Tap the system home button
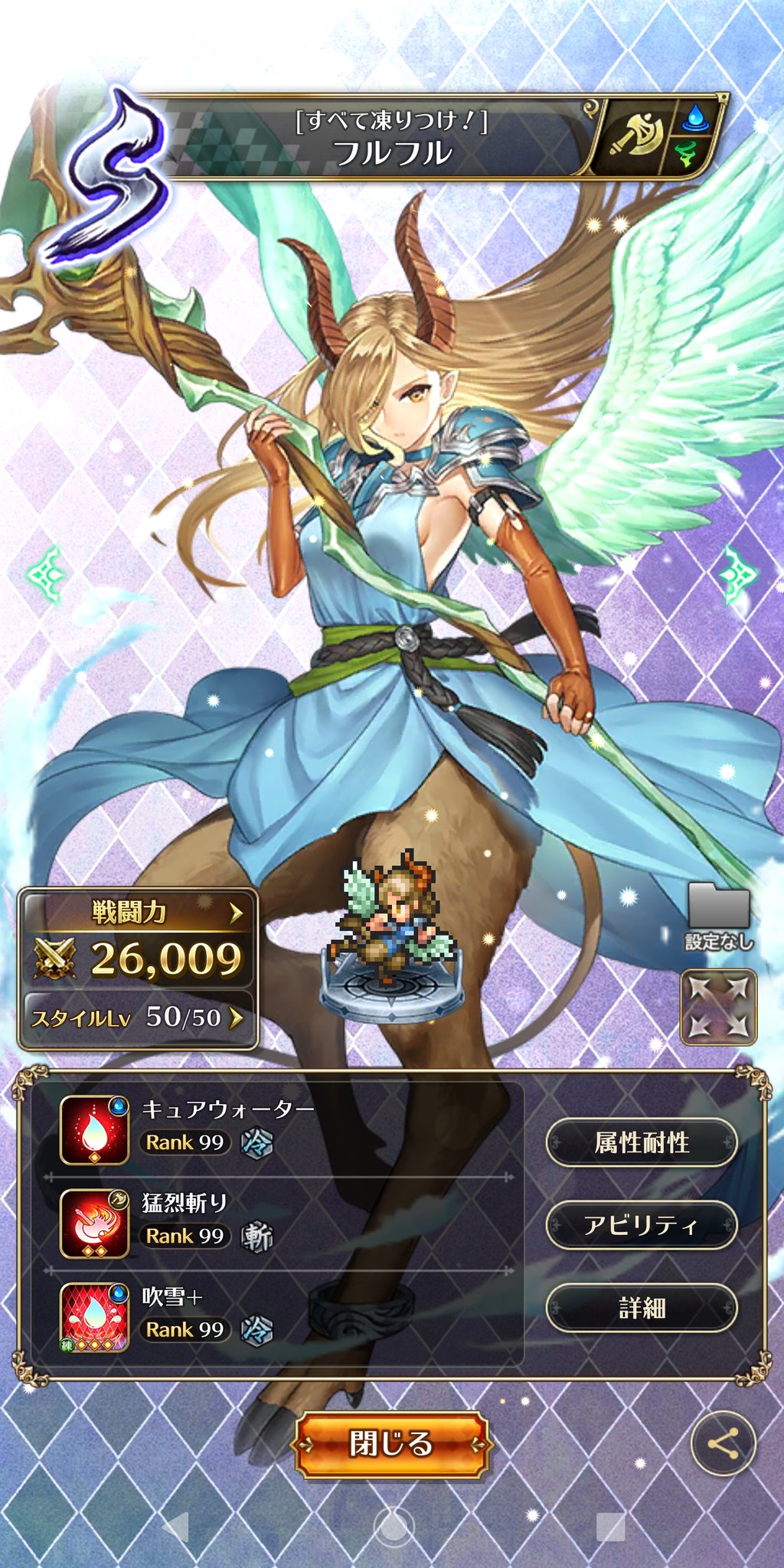 click(x=394, y=1527)
